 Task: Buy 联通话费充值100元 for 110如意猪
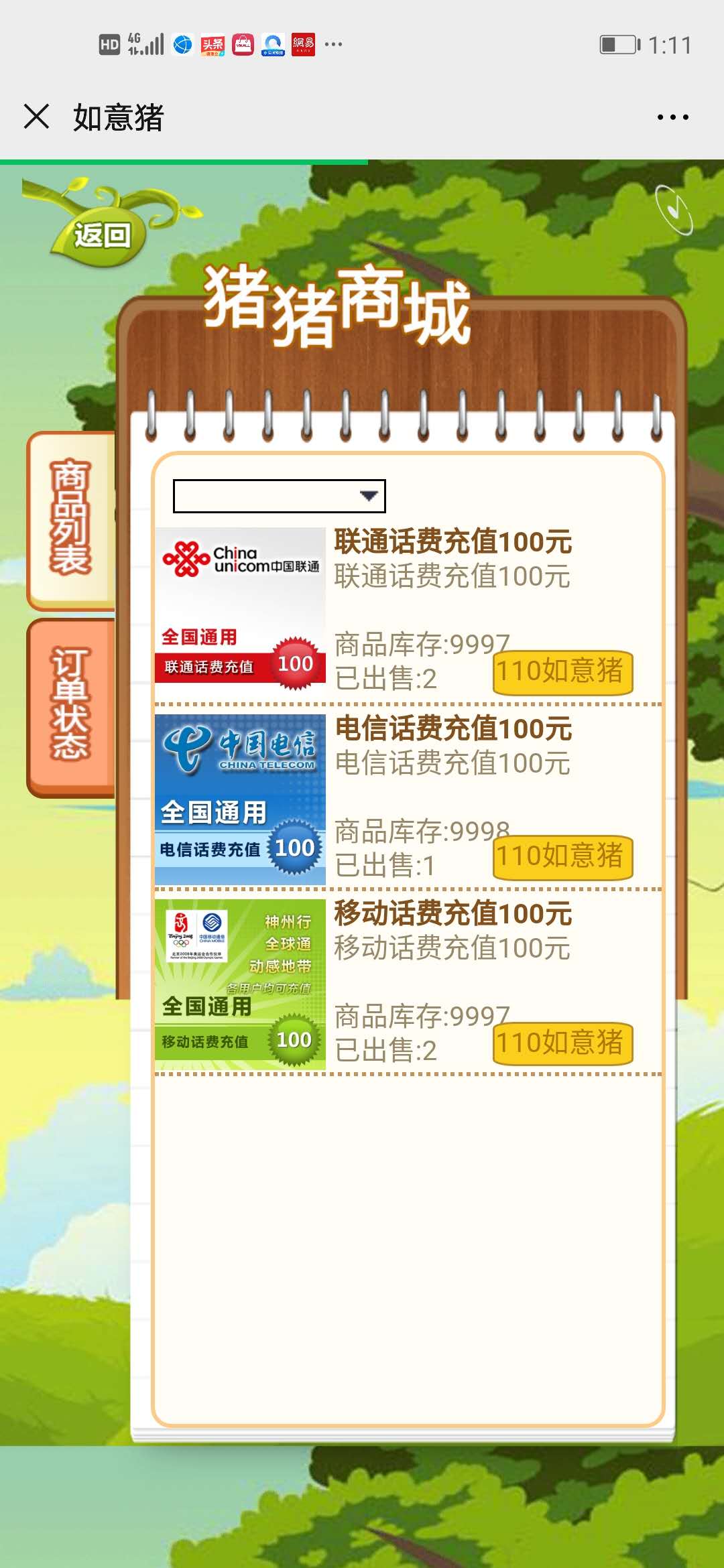click(x=562, y=672)
